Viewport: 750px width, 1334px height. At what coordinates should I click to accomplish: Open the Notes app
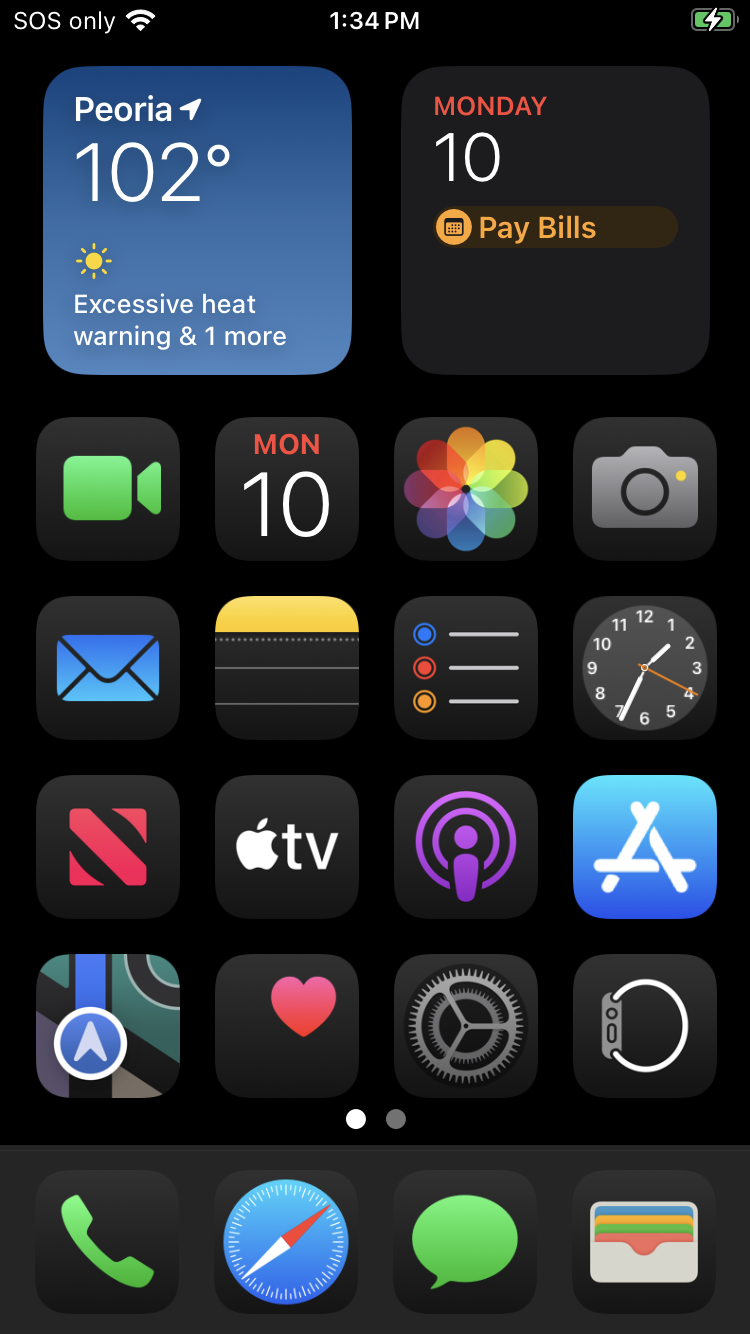[287, 667]
